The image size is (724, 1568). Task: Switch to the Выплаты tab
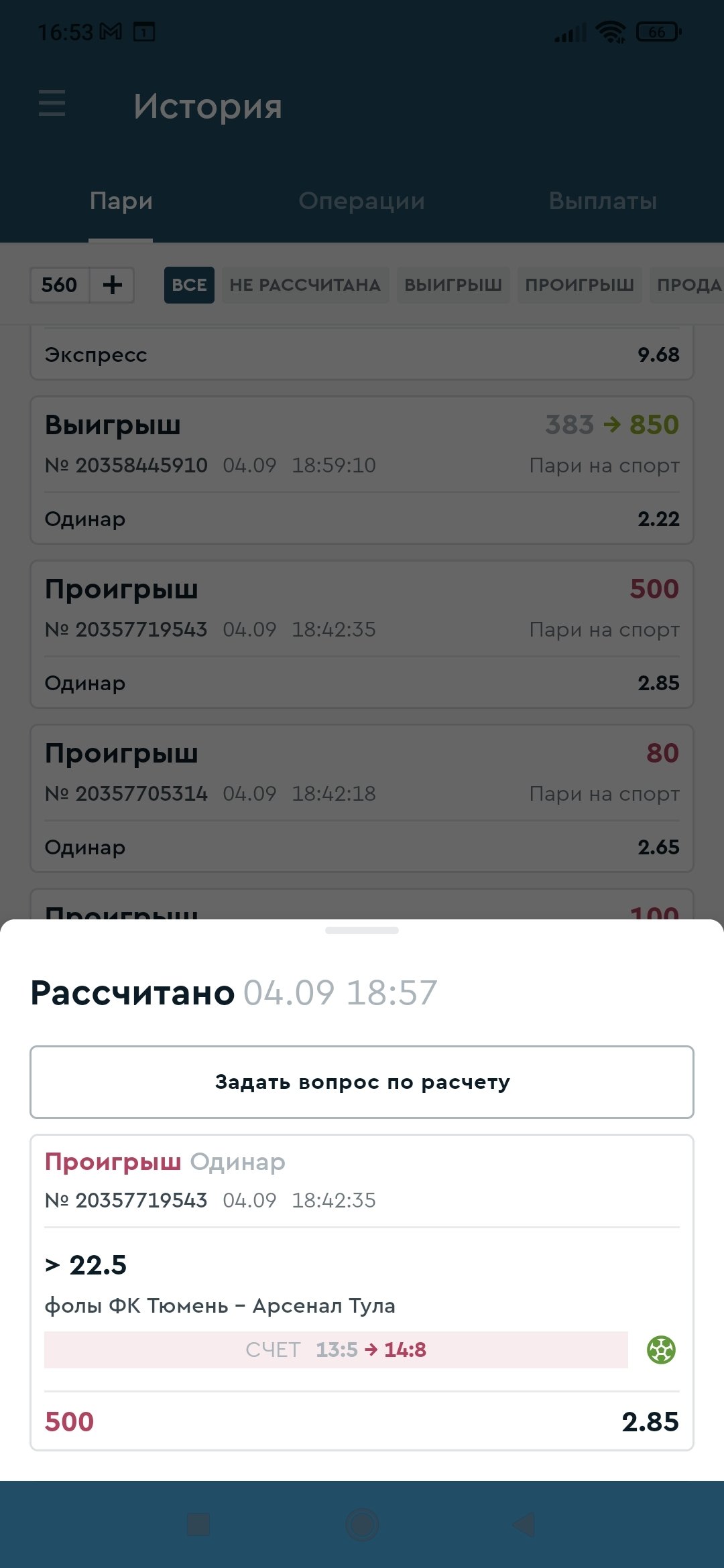(602, 201)
